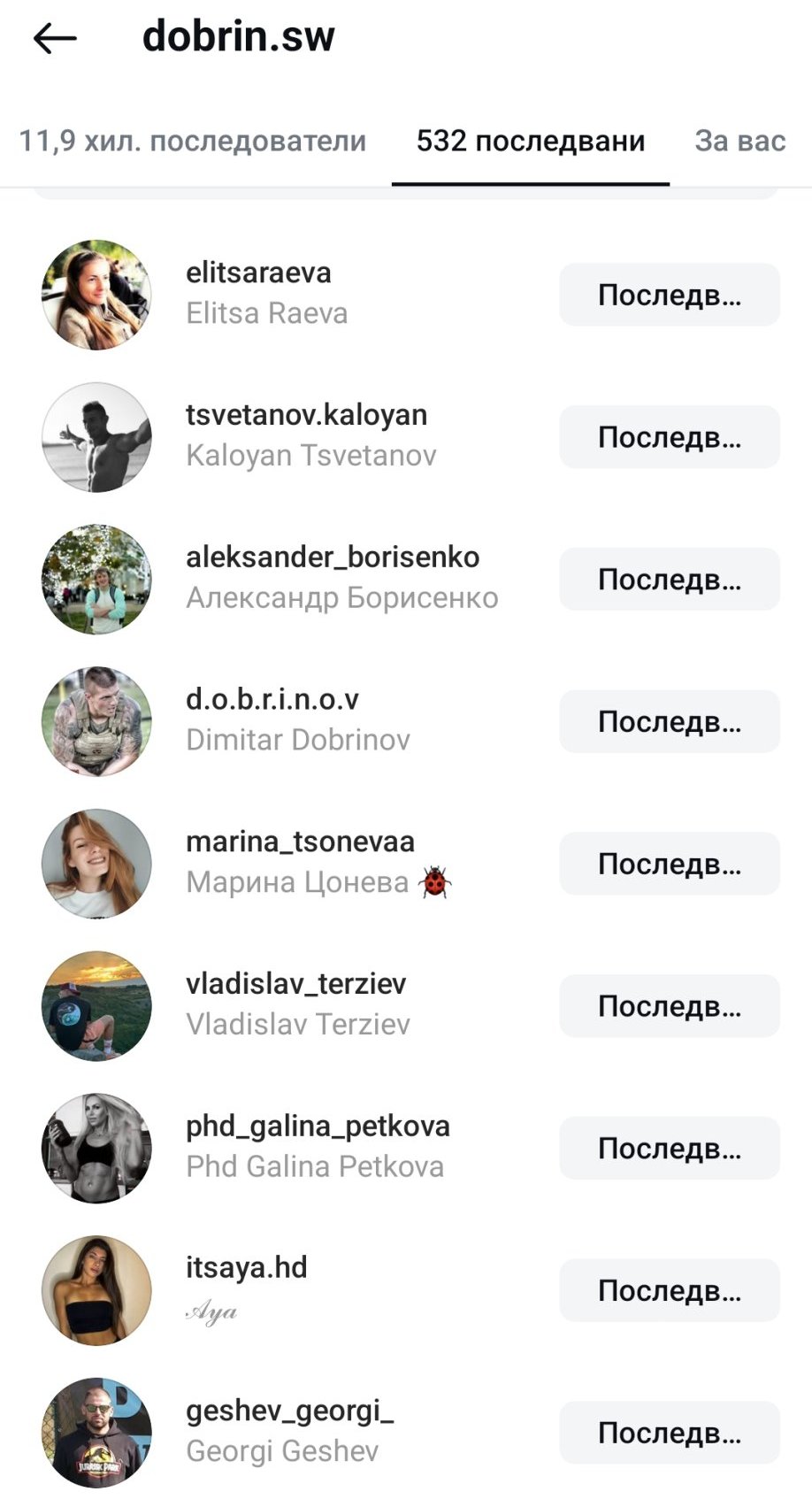
Task: Tap Последв… button beside geshev_georgi_
Action: 669,1433
